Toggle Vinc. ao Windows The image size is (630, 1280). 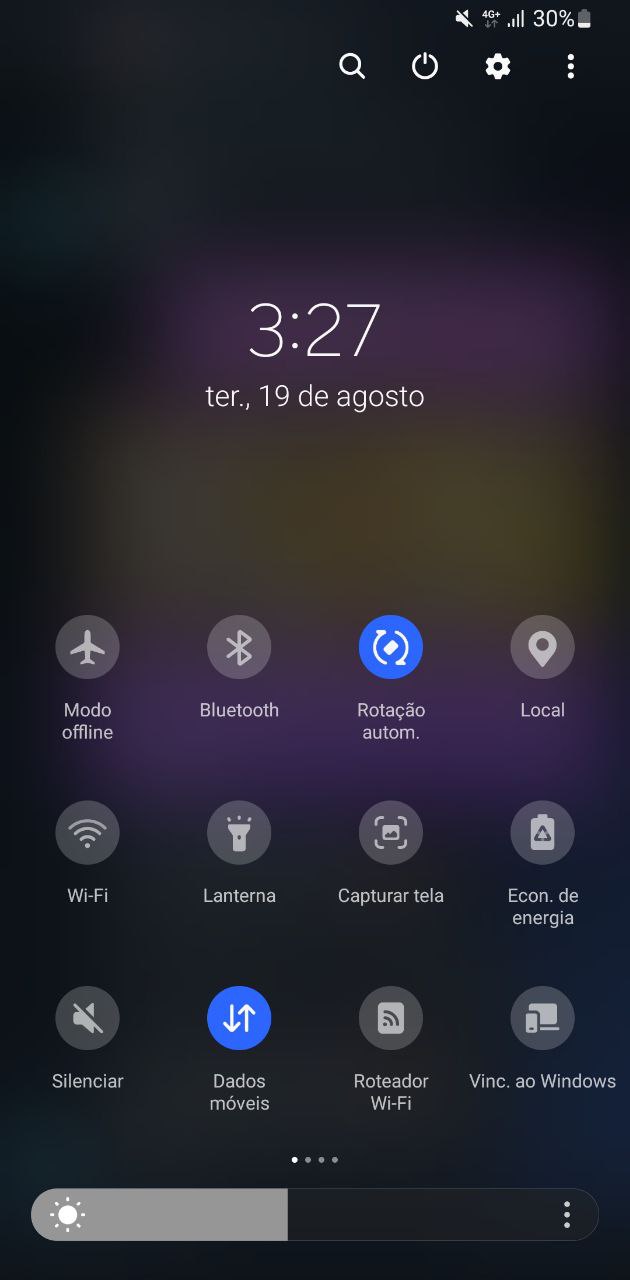point(542,1018)
